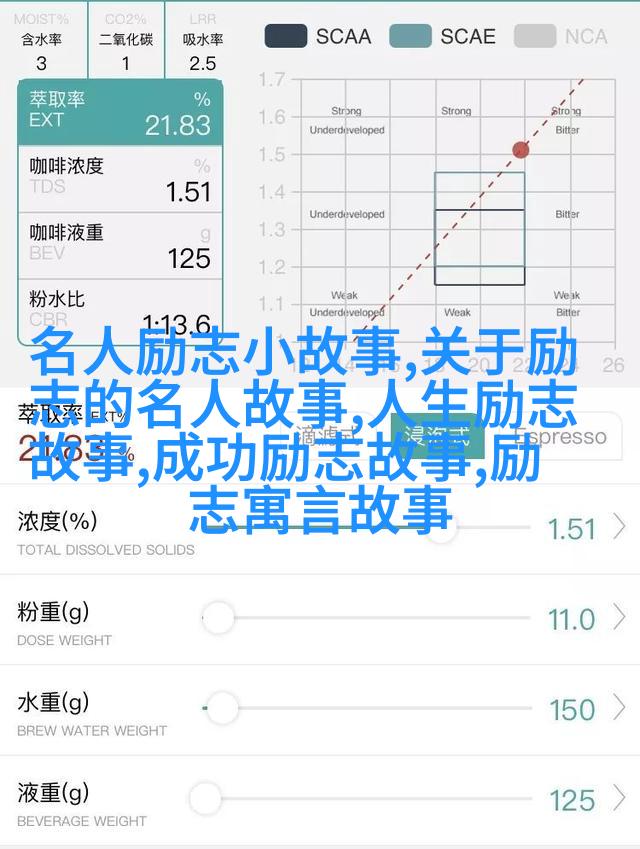Image resolution: width=640 pixels, height=849 pixels.
Task: Toggle the SCAA chart standard
Action: pos(317,37)
